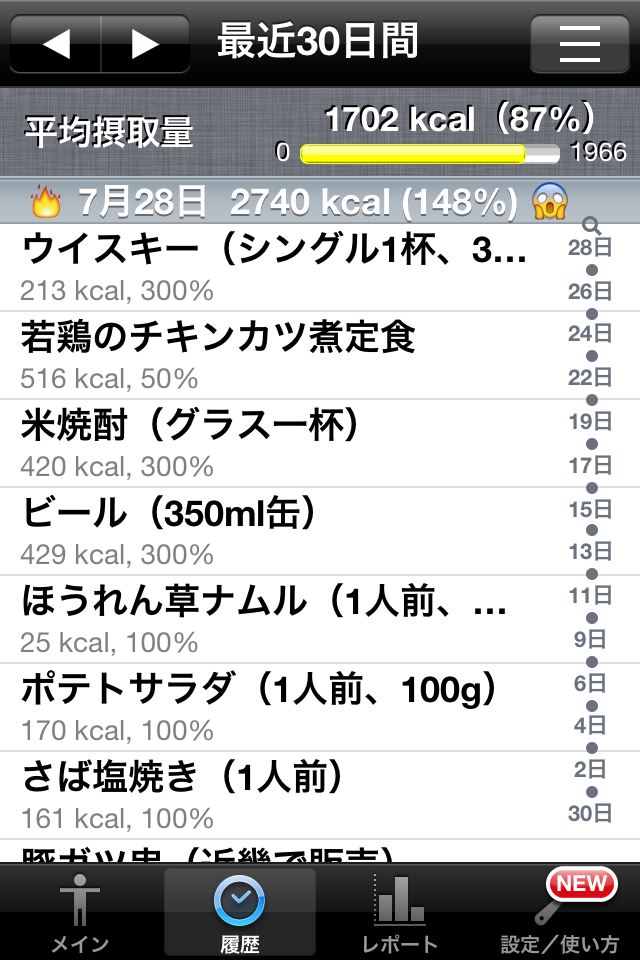Tap the search icon in the date index
640x960 pixels.
pyautogui.click(x=591, y=226)
